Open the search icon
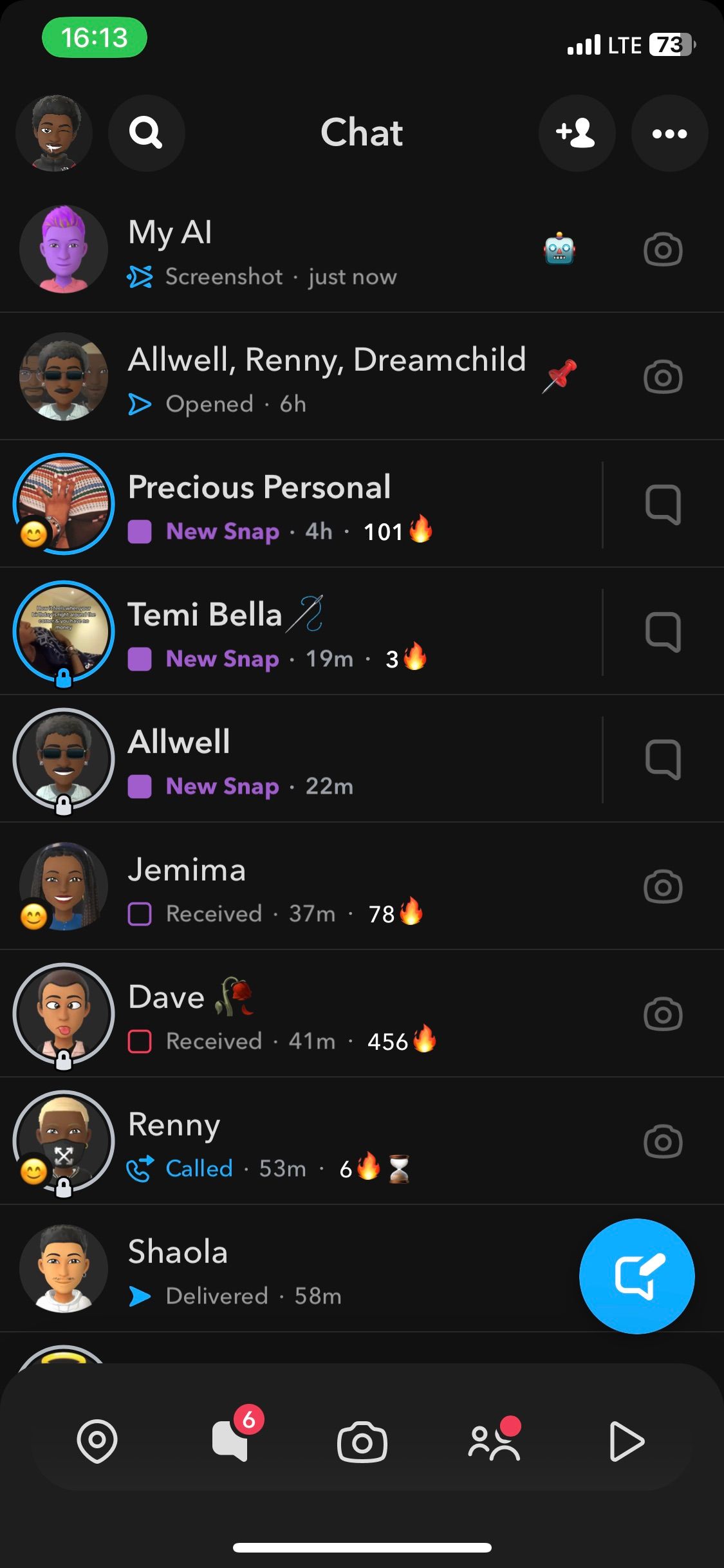Image resolution: width=724 pixels, height=1568 pixels. coord(146,133)
